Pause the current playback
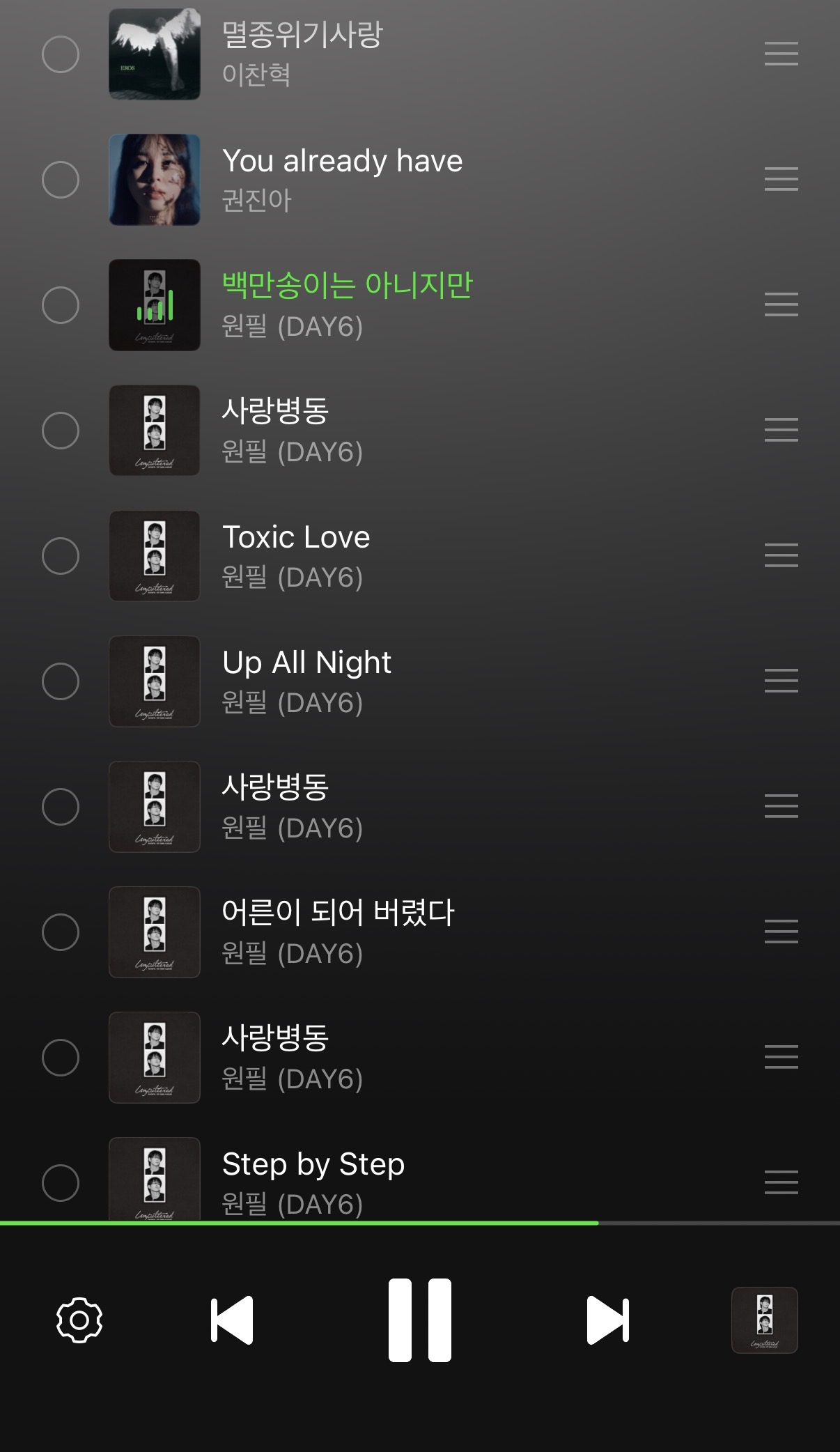 coord(420,1321)
